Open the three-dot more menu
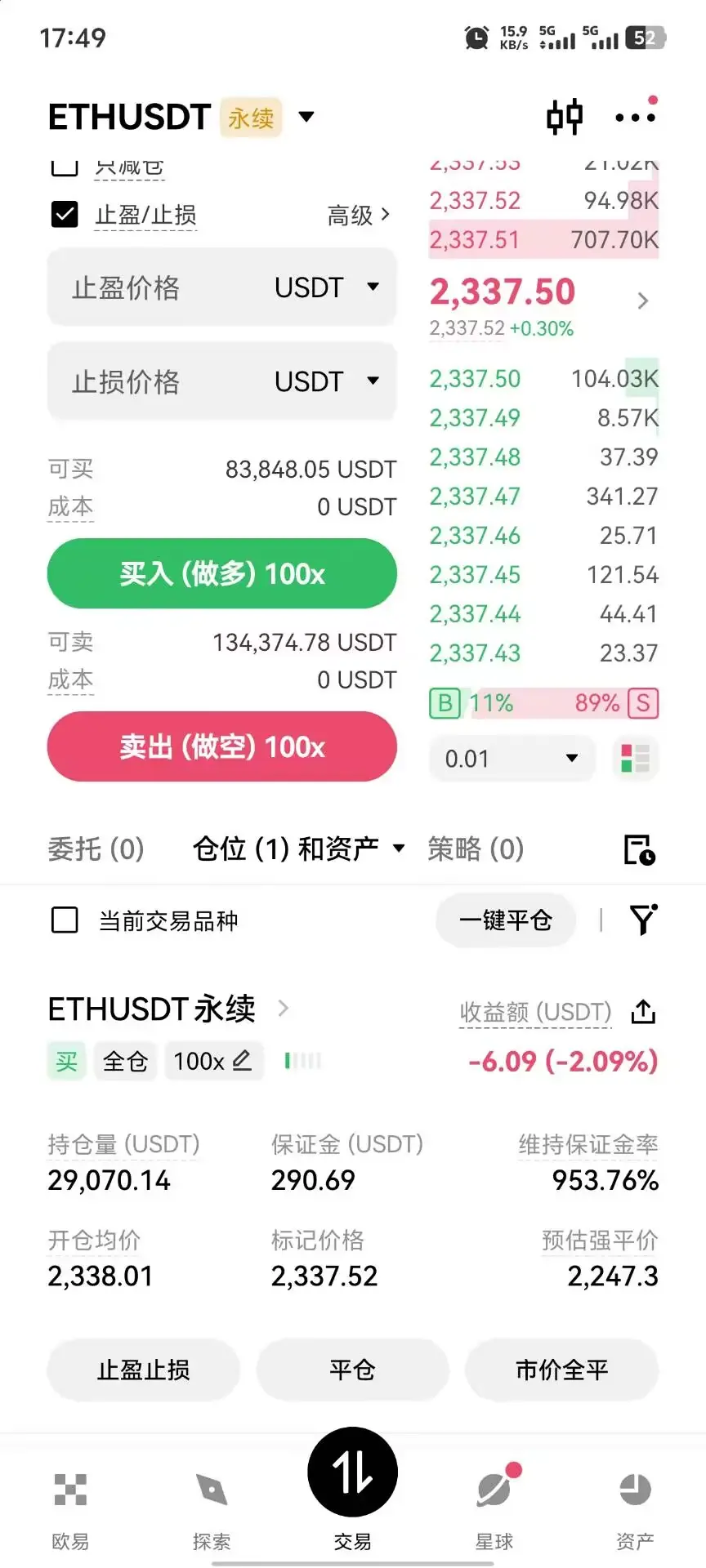706x1568 pixels. pos(636,117)
